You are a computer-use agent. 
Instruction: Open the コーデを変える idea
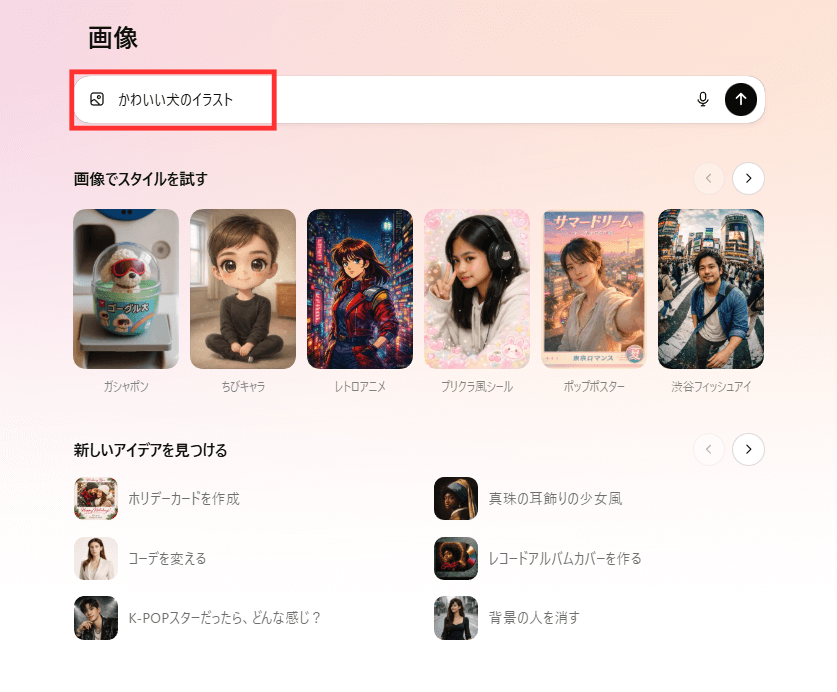[167, 558]
